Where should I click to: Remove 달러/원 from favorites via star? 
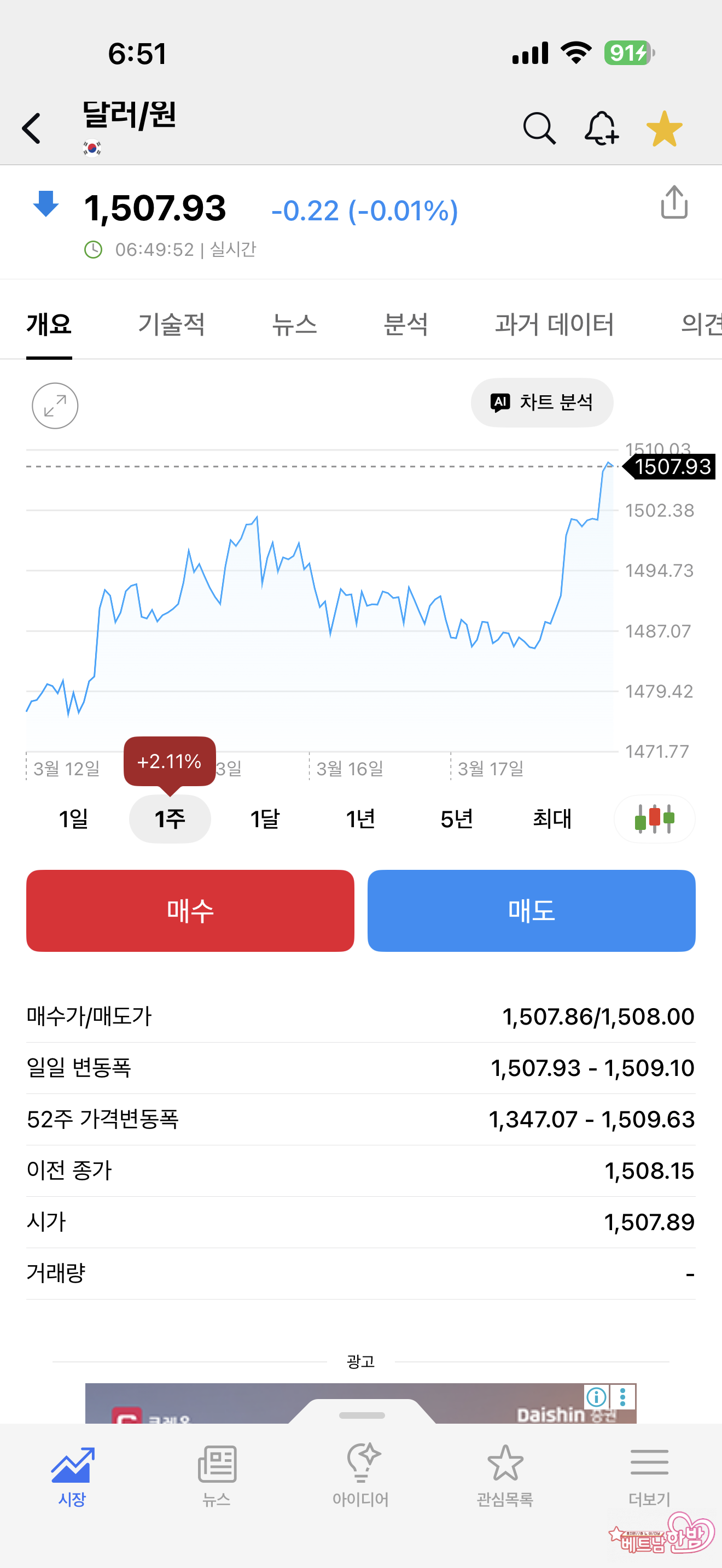pos(664,128)
